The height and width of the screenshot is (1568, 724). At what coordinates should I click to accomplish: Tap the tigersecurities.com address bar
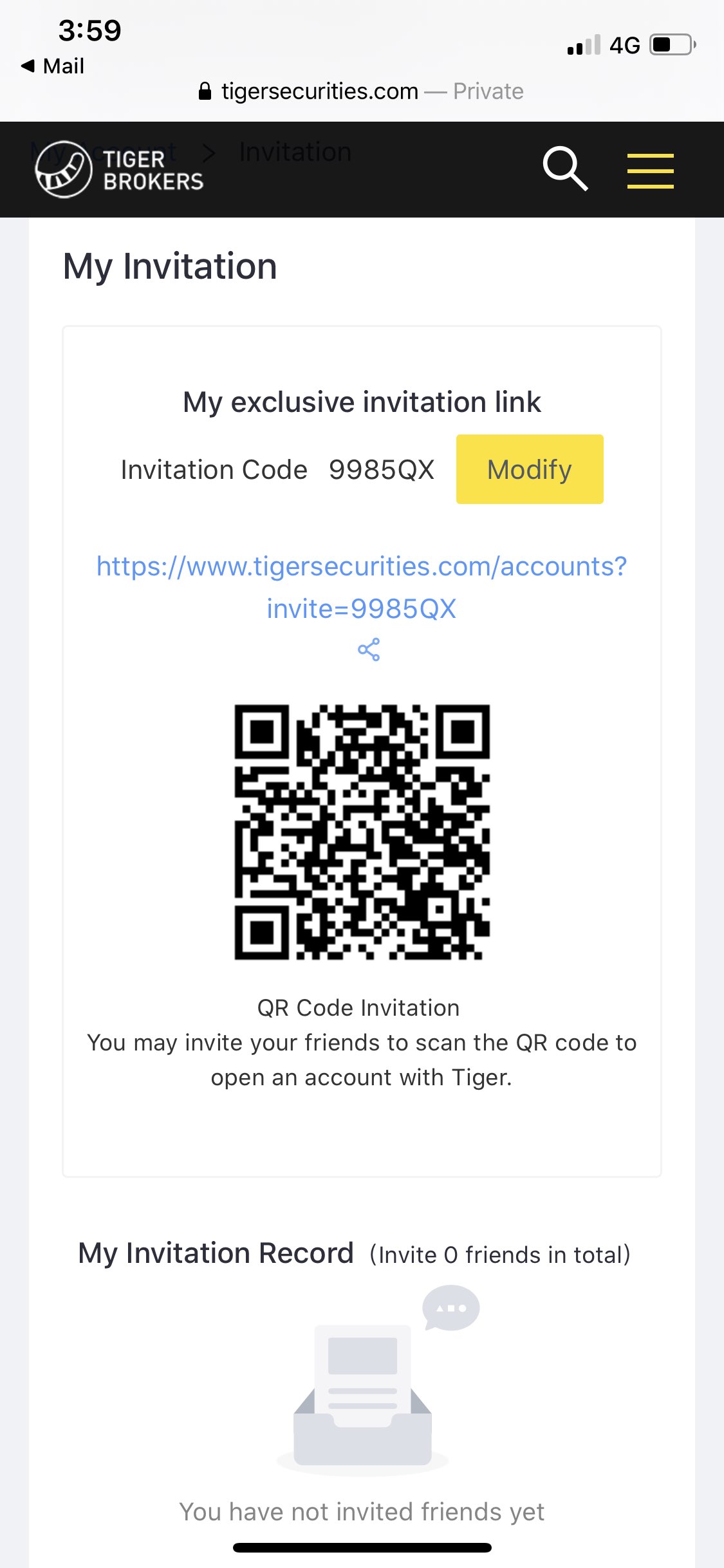361,91
